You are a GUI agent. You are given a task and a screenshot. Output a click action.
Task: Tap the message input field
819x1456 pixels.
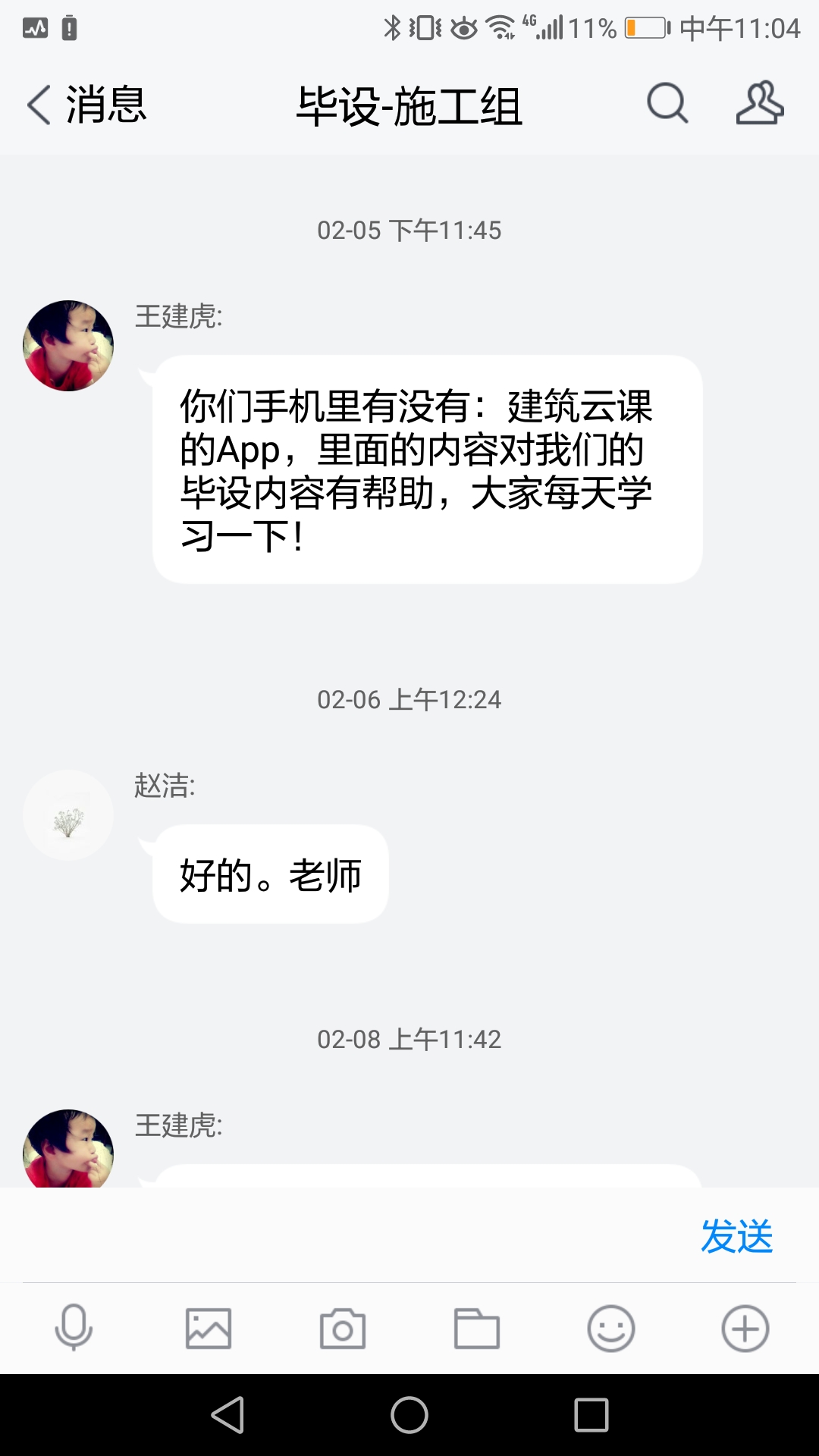click(x=349, y=1236)
